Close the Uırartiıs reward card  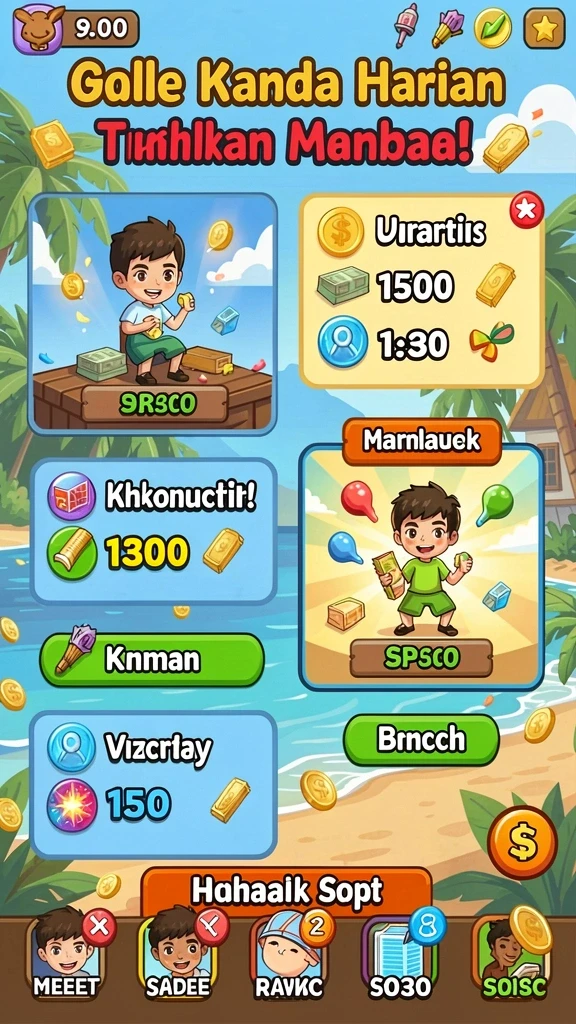tap(526, 210)
